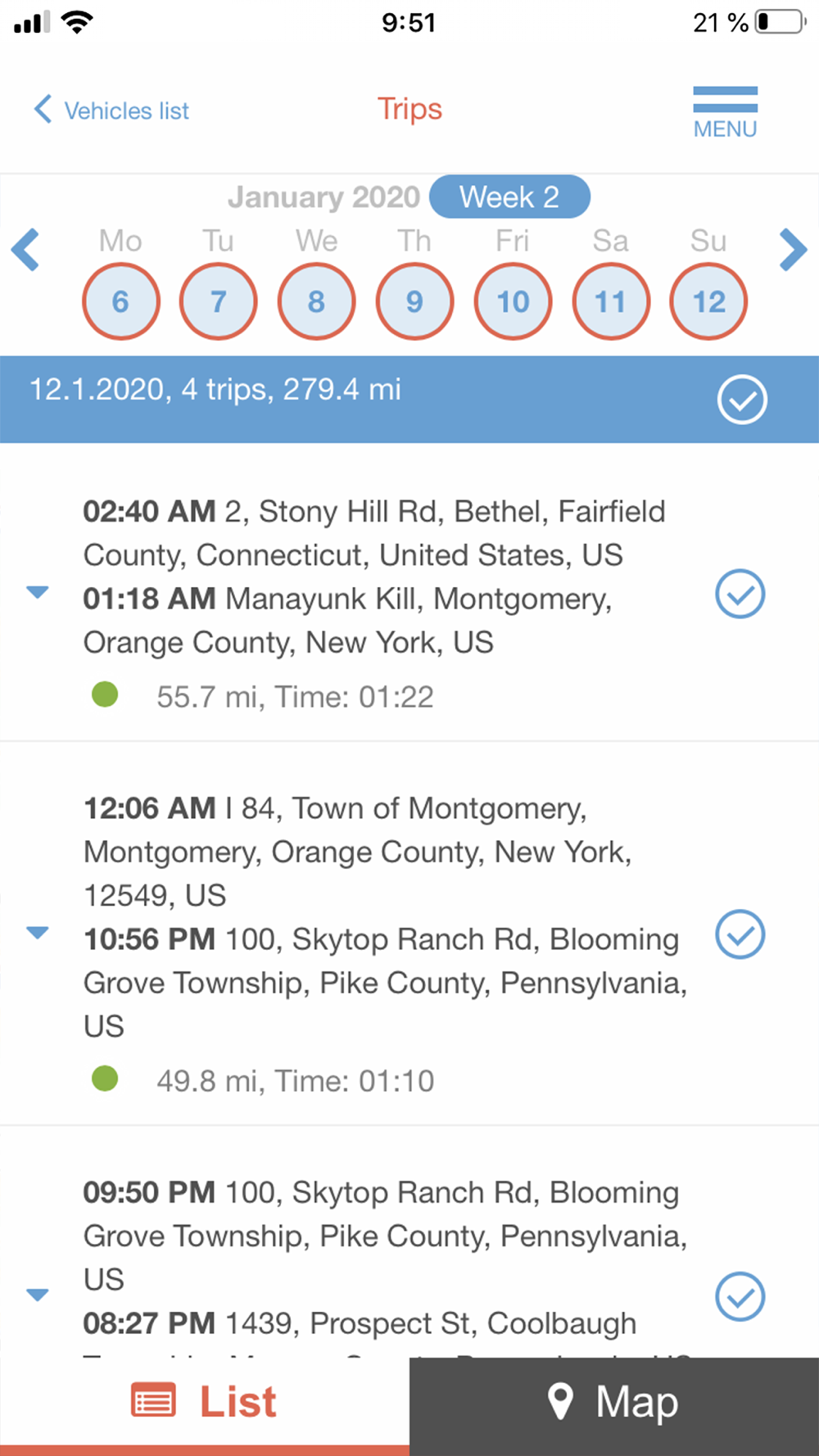Expand the 02:40 AM Stony Hill Rd trip

pos(38,592)
